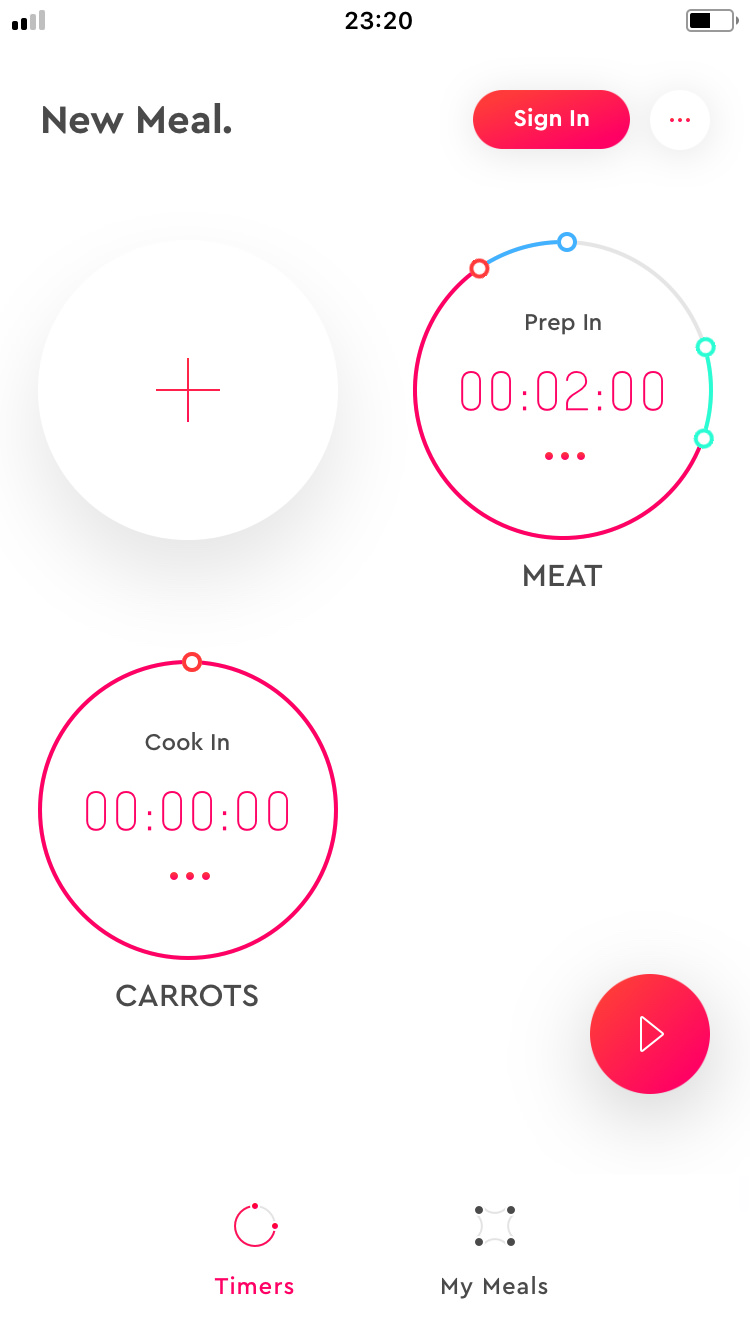Switch to the Timers view
Viewport: 750px width, 1334px height.
[x=254, y=1286]
